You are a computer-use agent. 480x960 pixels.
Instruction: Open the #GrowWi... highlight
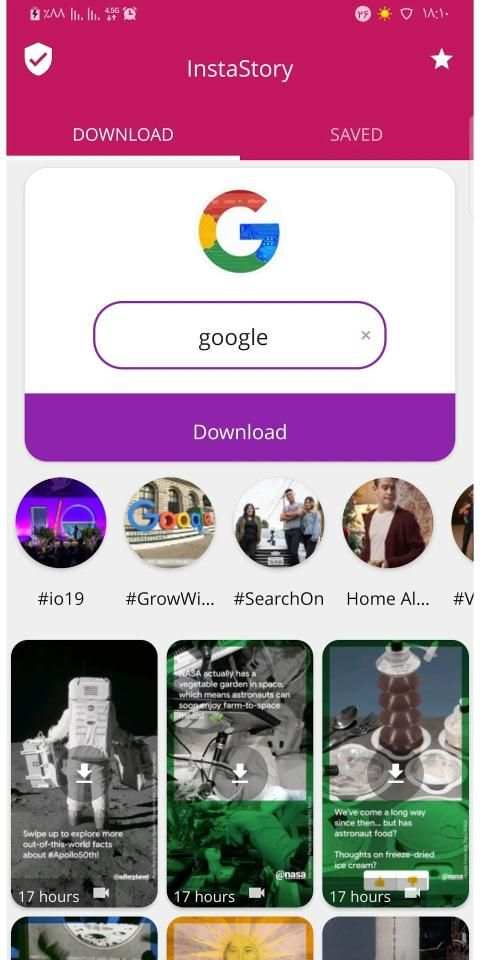(170, 523)
